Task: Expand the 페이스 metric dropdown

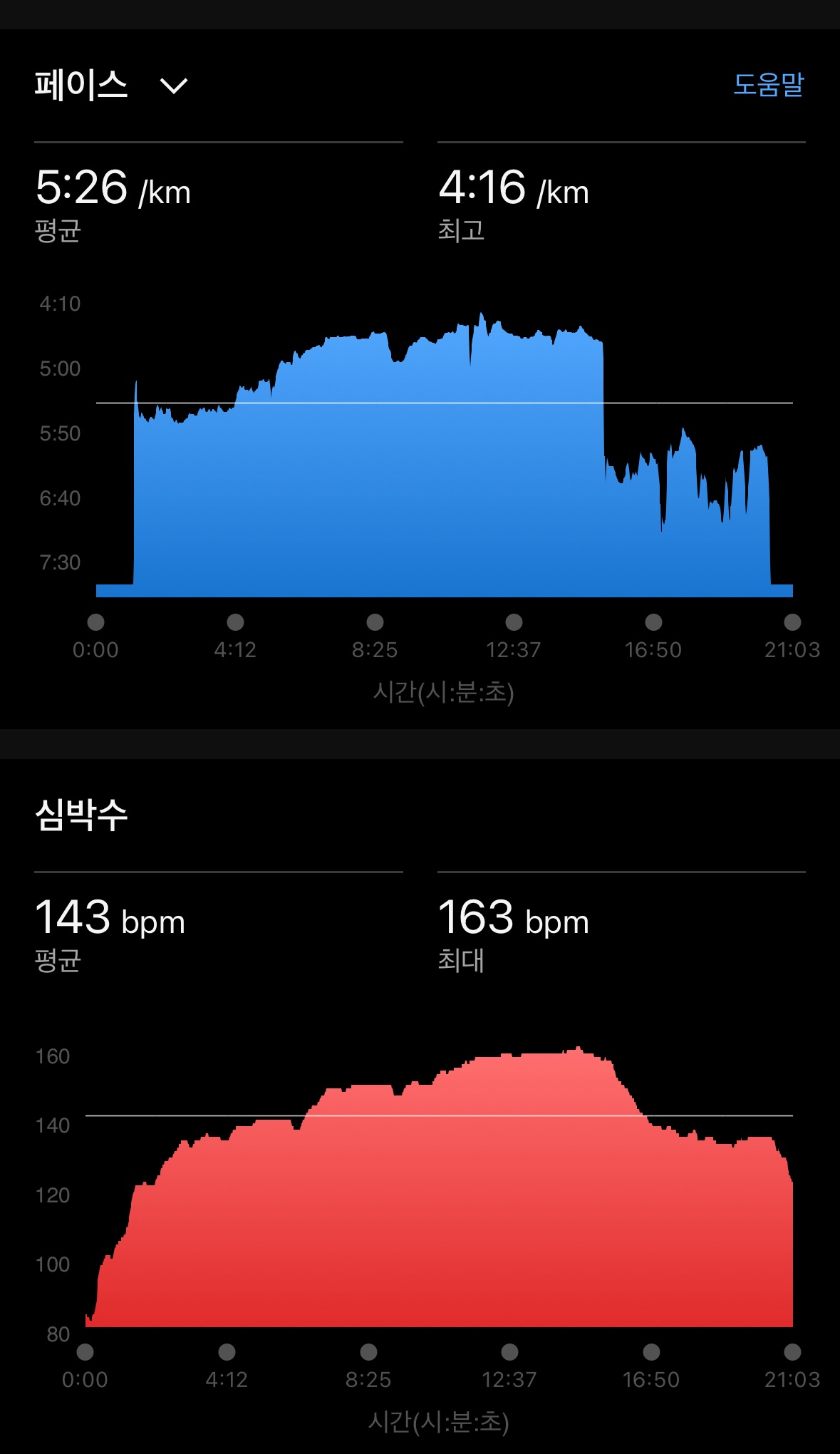Action: pyautogui.click(x=173, y=86)
